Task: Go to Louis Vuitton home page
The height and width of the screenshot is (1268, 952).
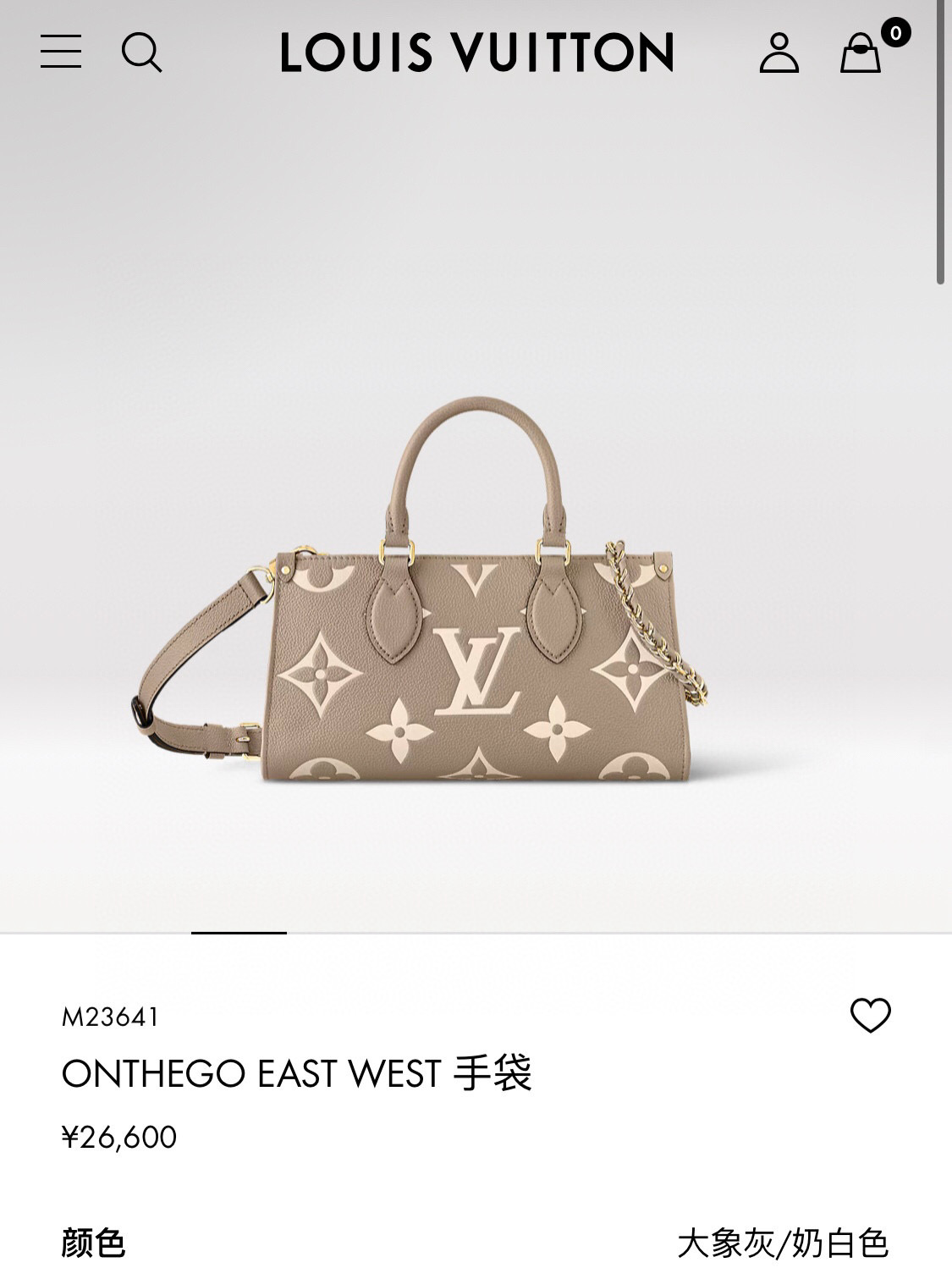Action: click(x=476, y=52)
